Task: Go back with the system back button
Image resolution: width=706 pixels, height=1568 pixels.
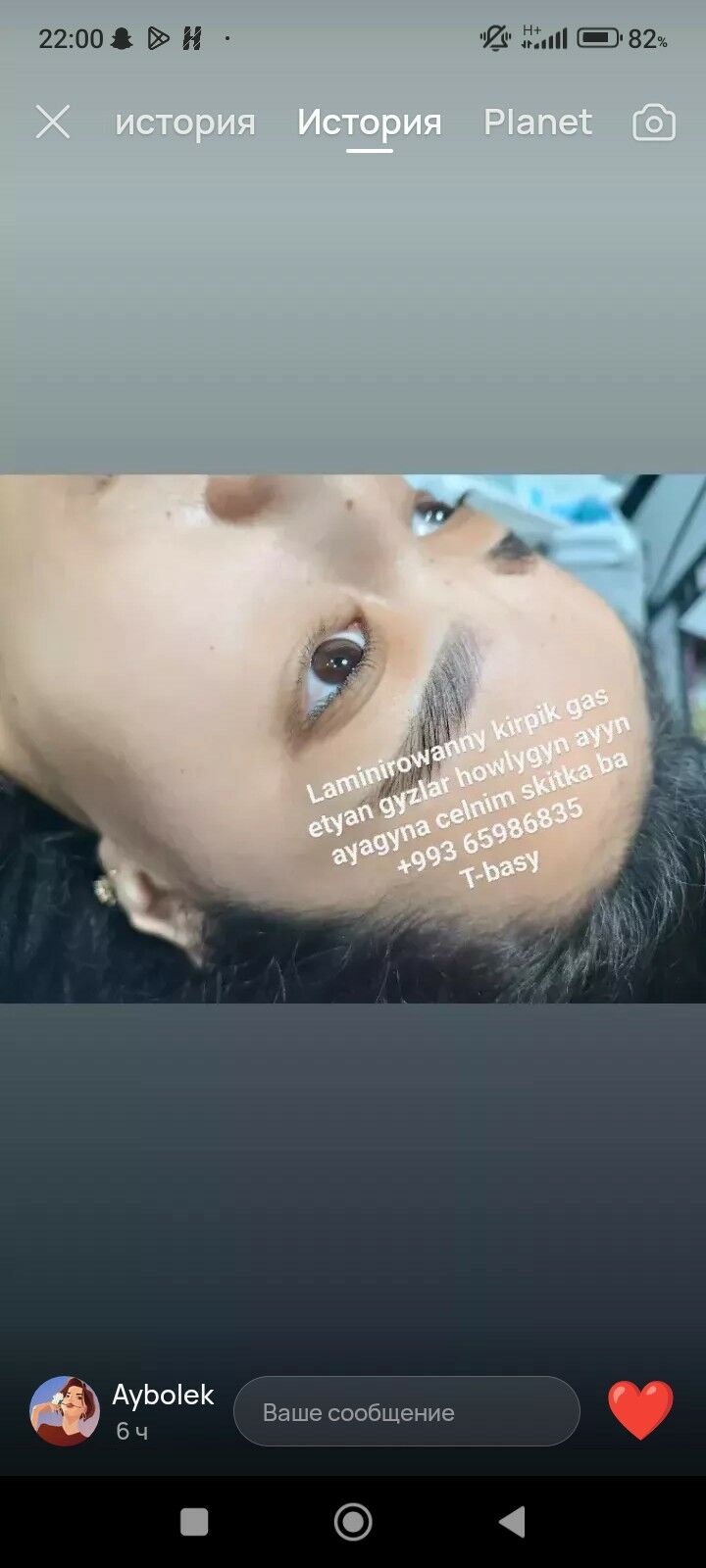Action: coord(512,1522)
